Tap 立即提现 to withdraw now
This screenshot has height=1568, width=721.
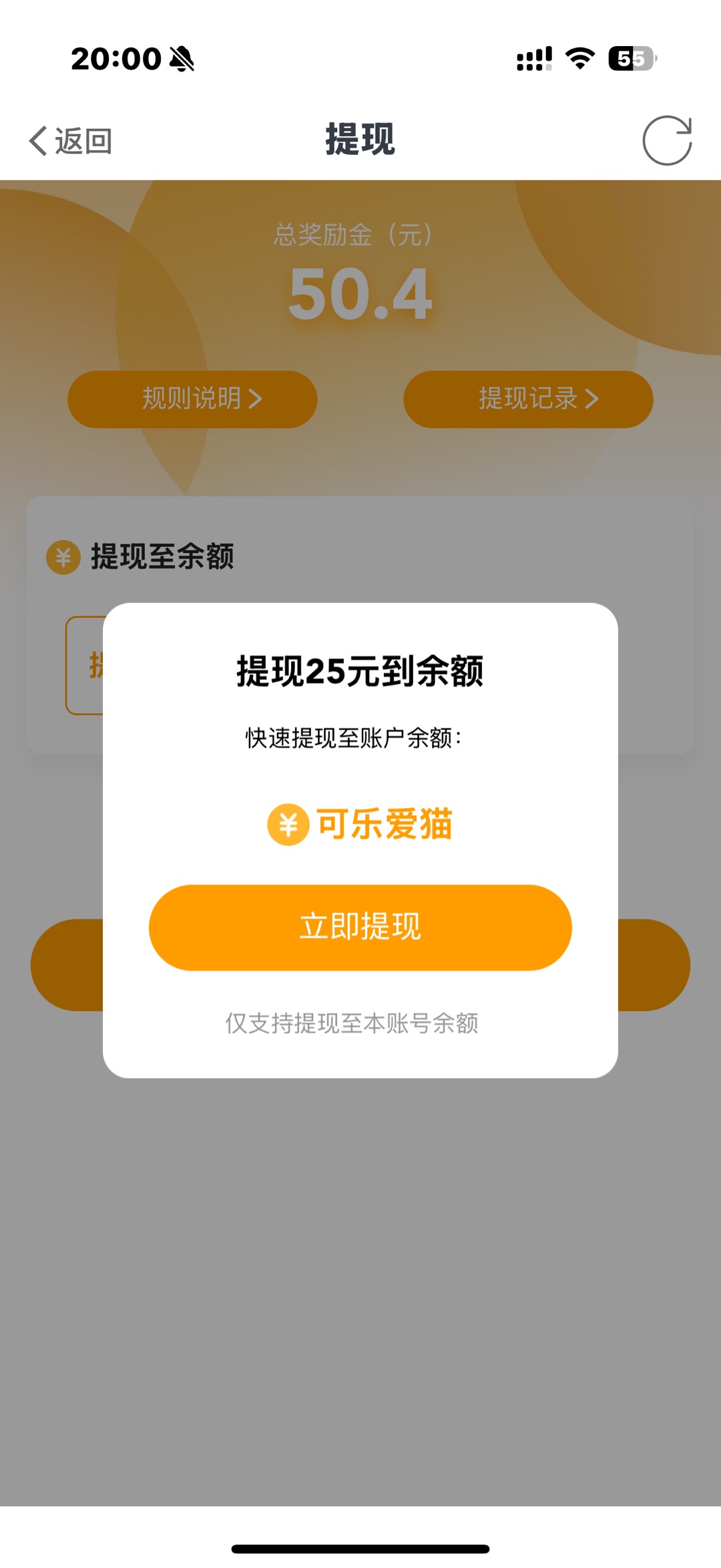[x=360, y=927]
